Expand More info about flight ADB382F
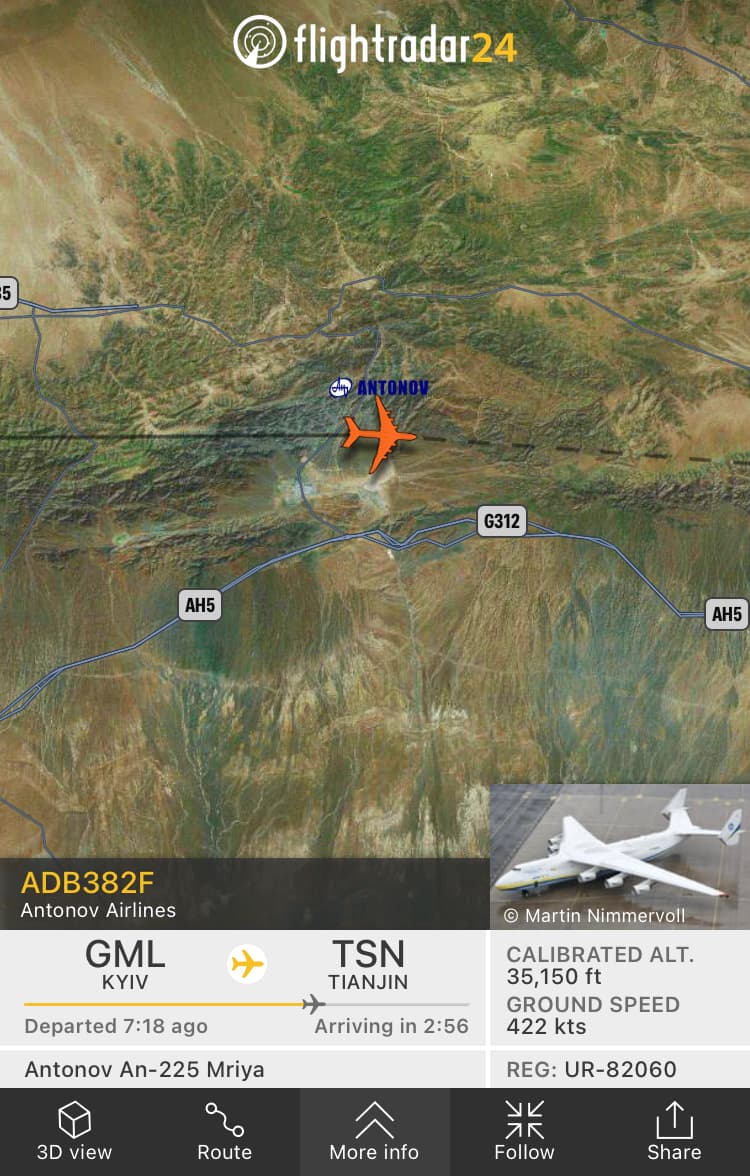Screen dimensions: 750x1176 374,1132
